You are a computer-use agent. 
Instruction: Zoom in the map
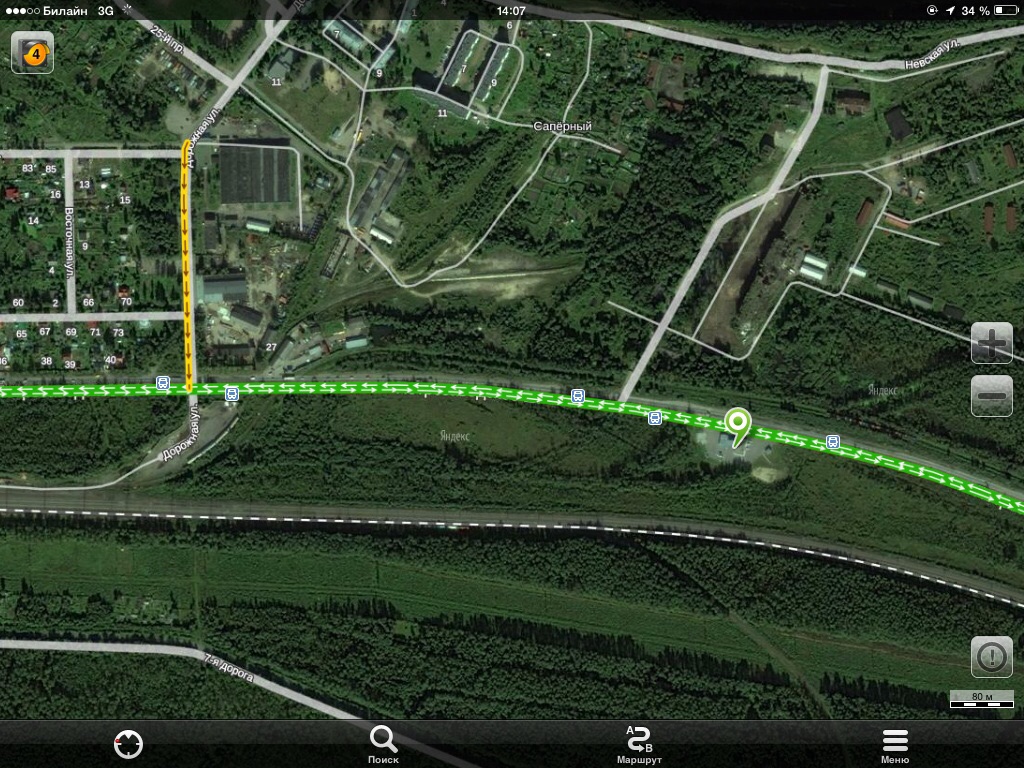[991, 343]
